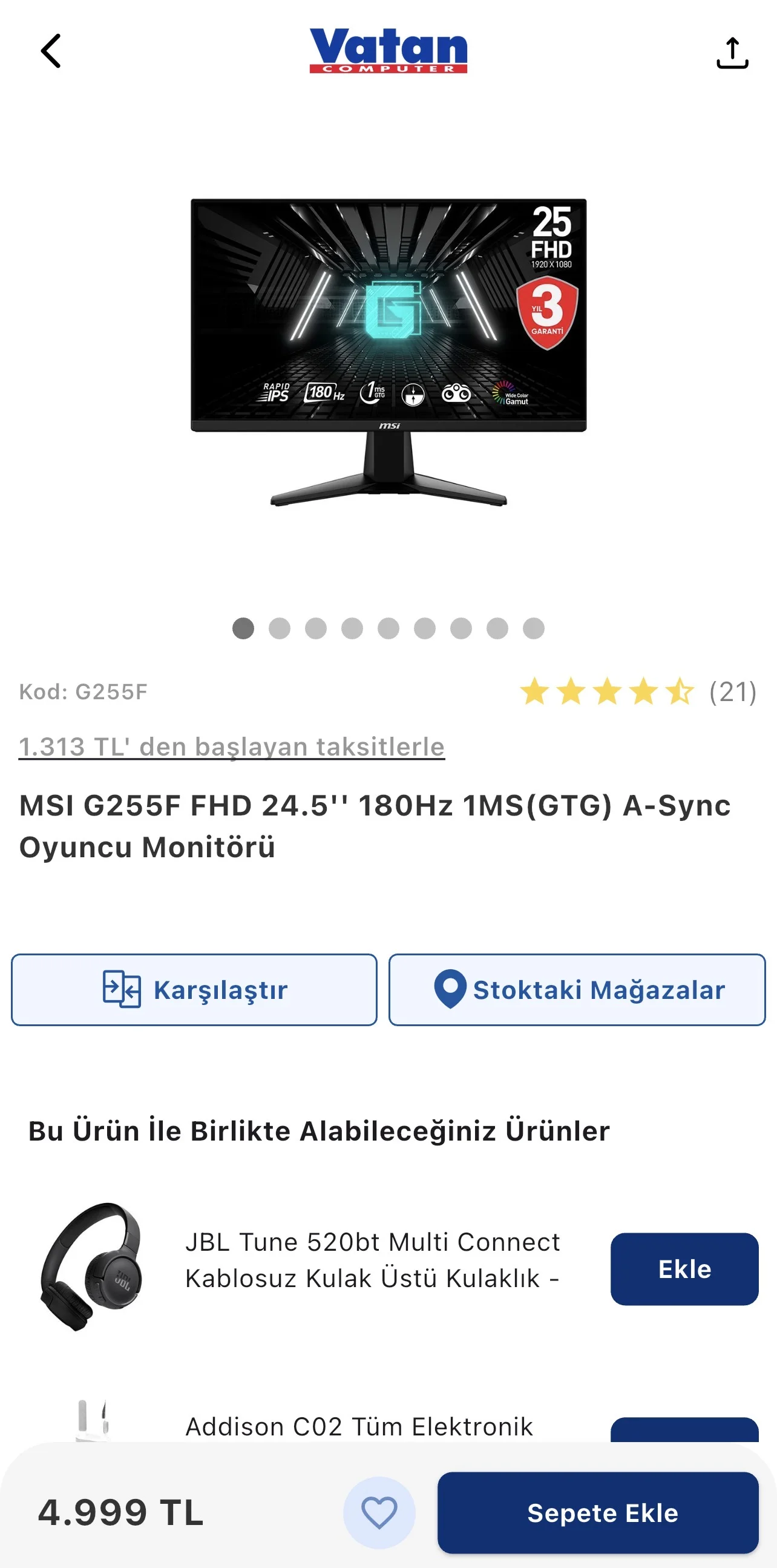This screenshot has width=777, height=1568.
Task: Add JBL Tune 520bt headphones with Ekle
Action: [x=684, y=1269]
